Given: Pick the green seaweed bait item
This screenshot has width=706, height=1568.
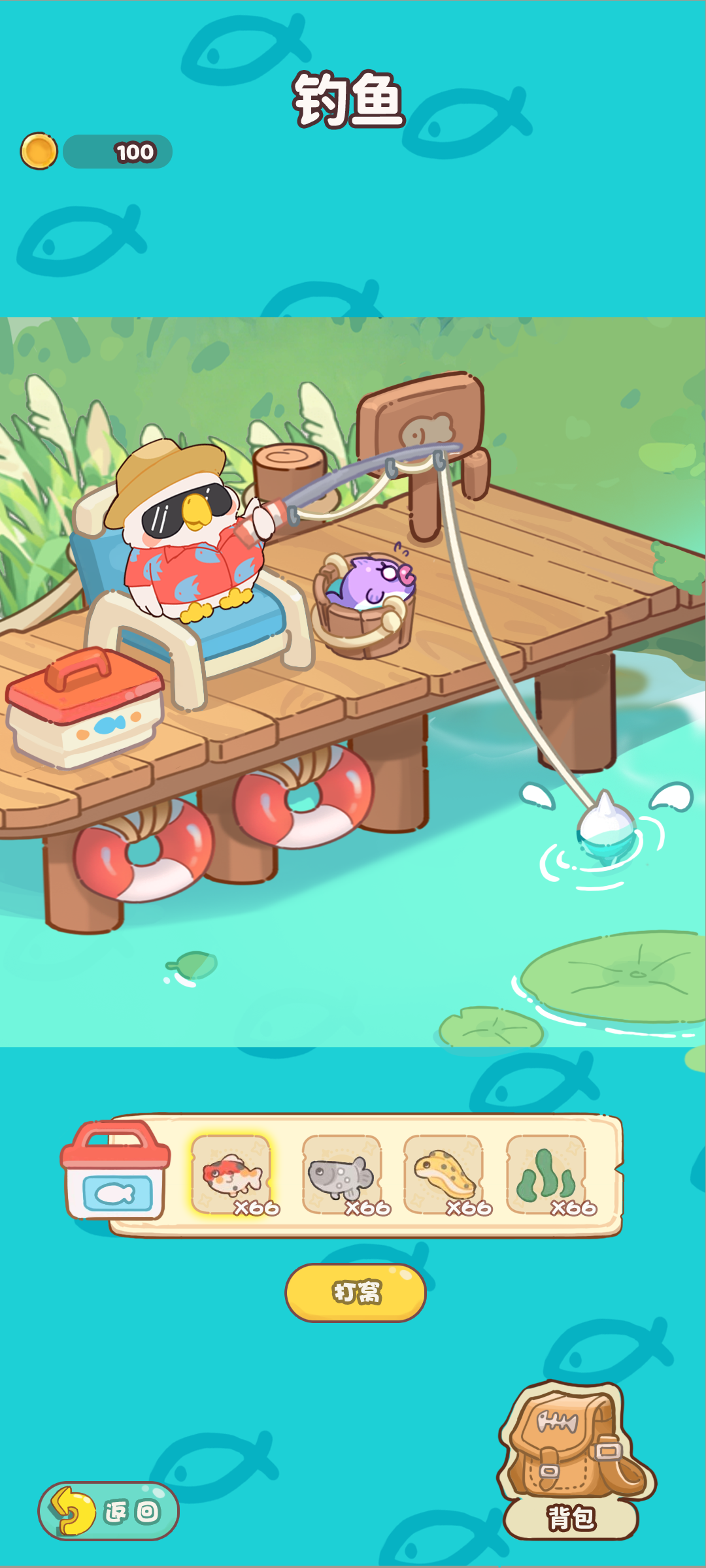Looking at the screenshot, I should 546,1175.
